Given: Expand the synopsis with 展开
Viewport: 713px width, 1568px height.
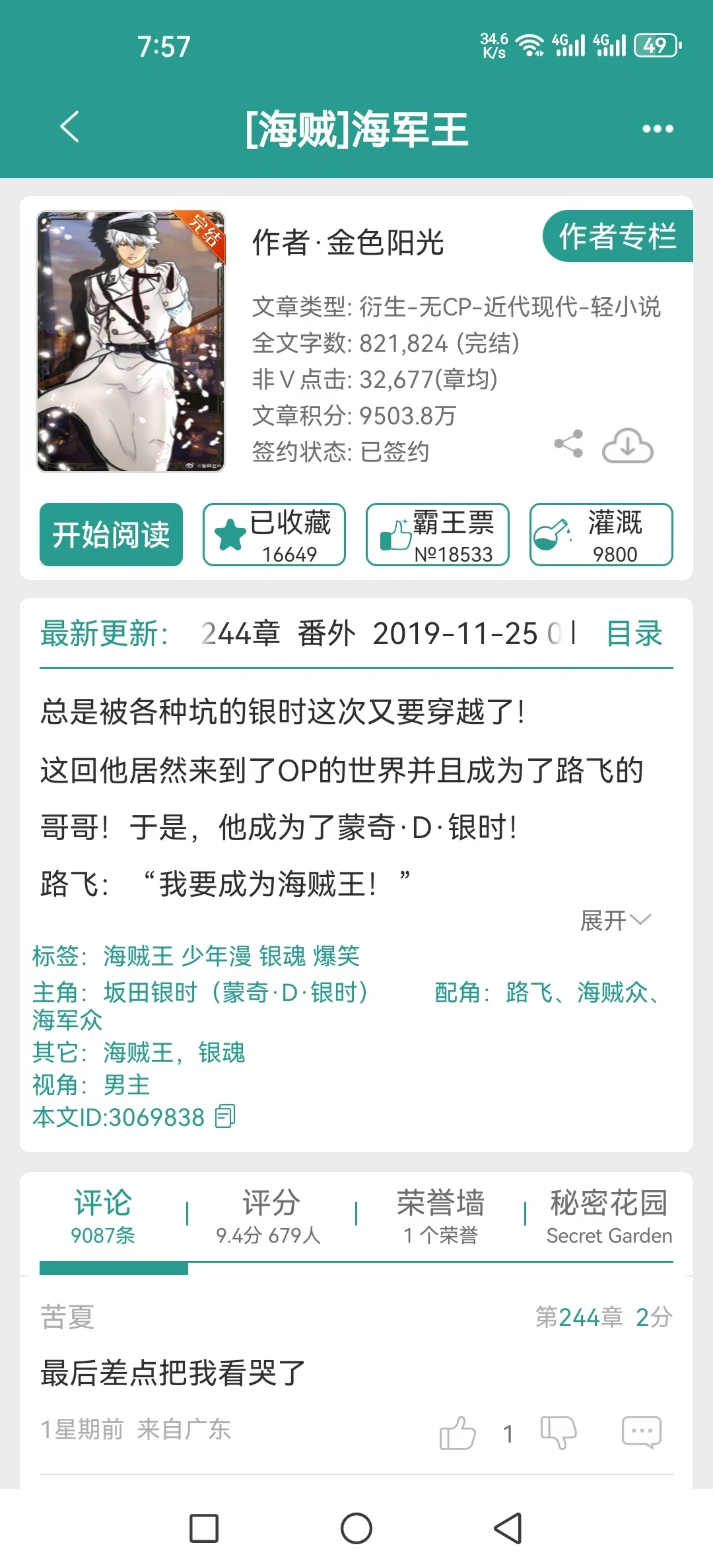Looking at the screenshot, I should [x=615, y=920].
